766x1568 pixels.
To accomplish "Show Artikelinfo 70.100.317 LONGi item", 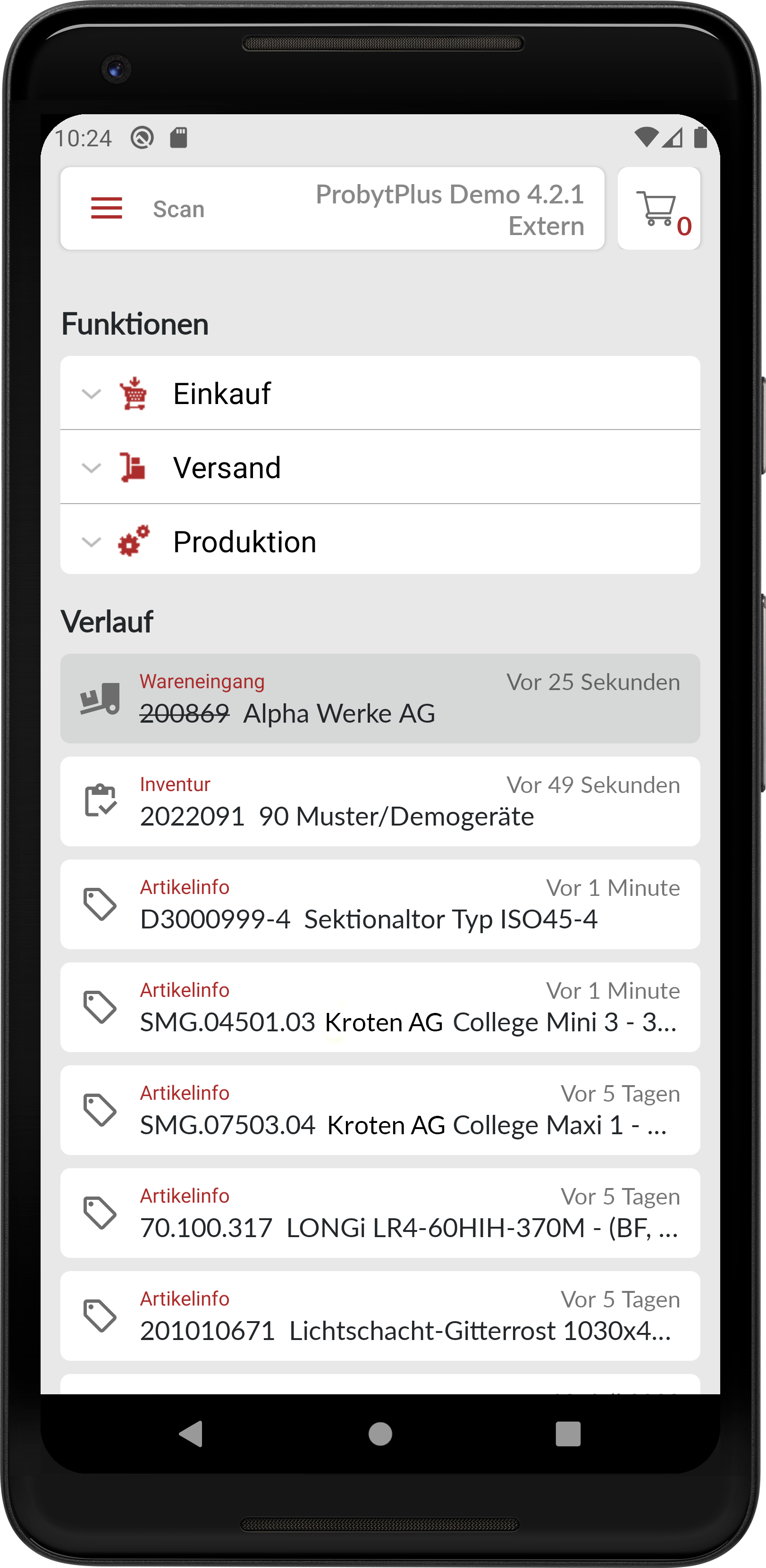I will click(379, 1213).
